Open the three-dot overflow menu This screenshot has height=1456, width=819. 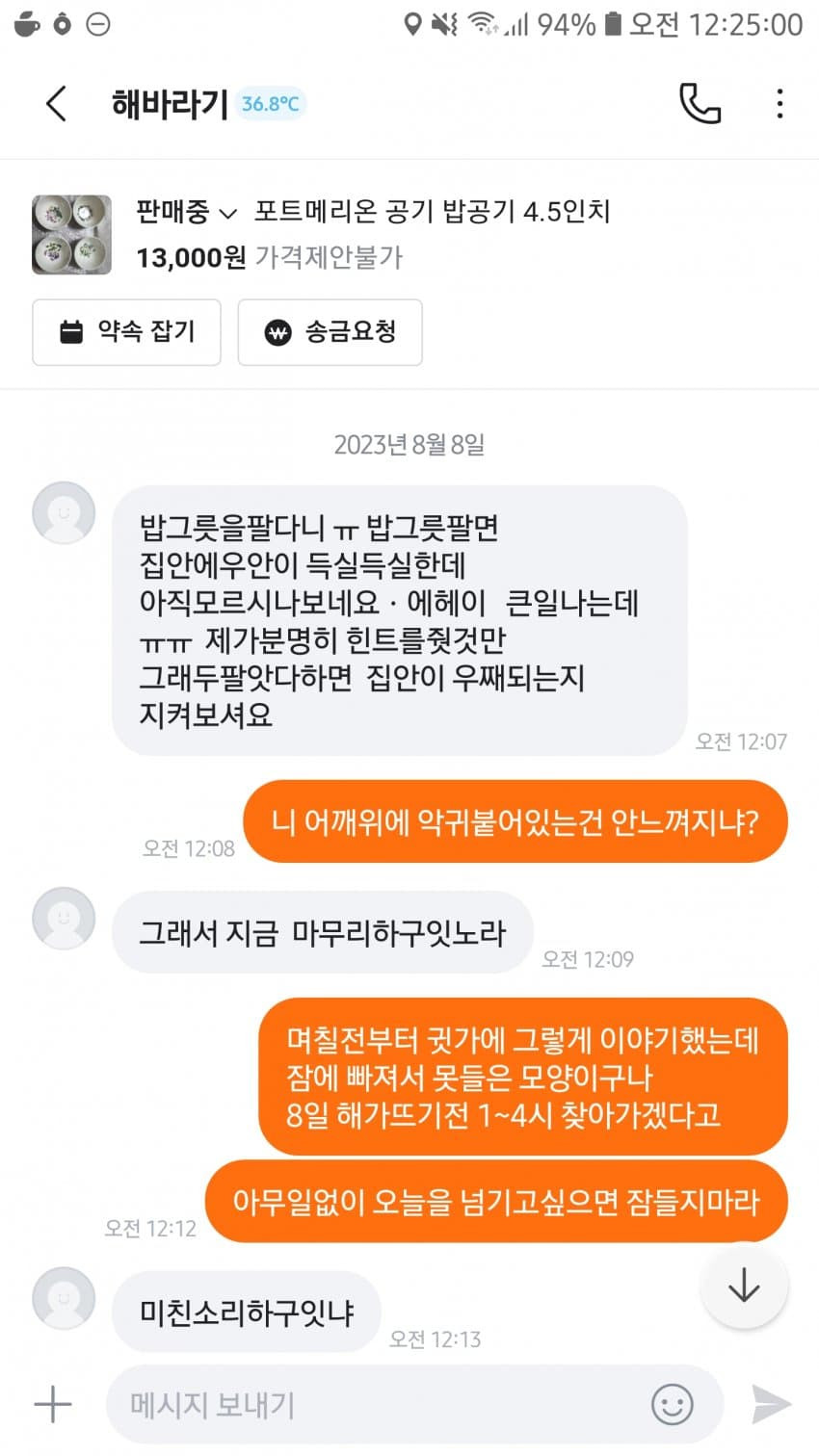pos(779,103)
